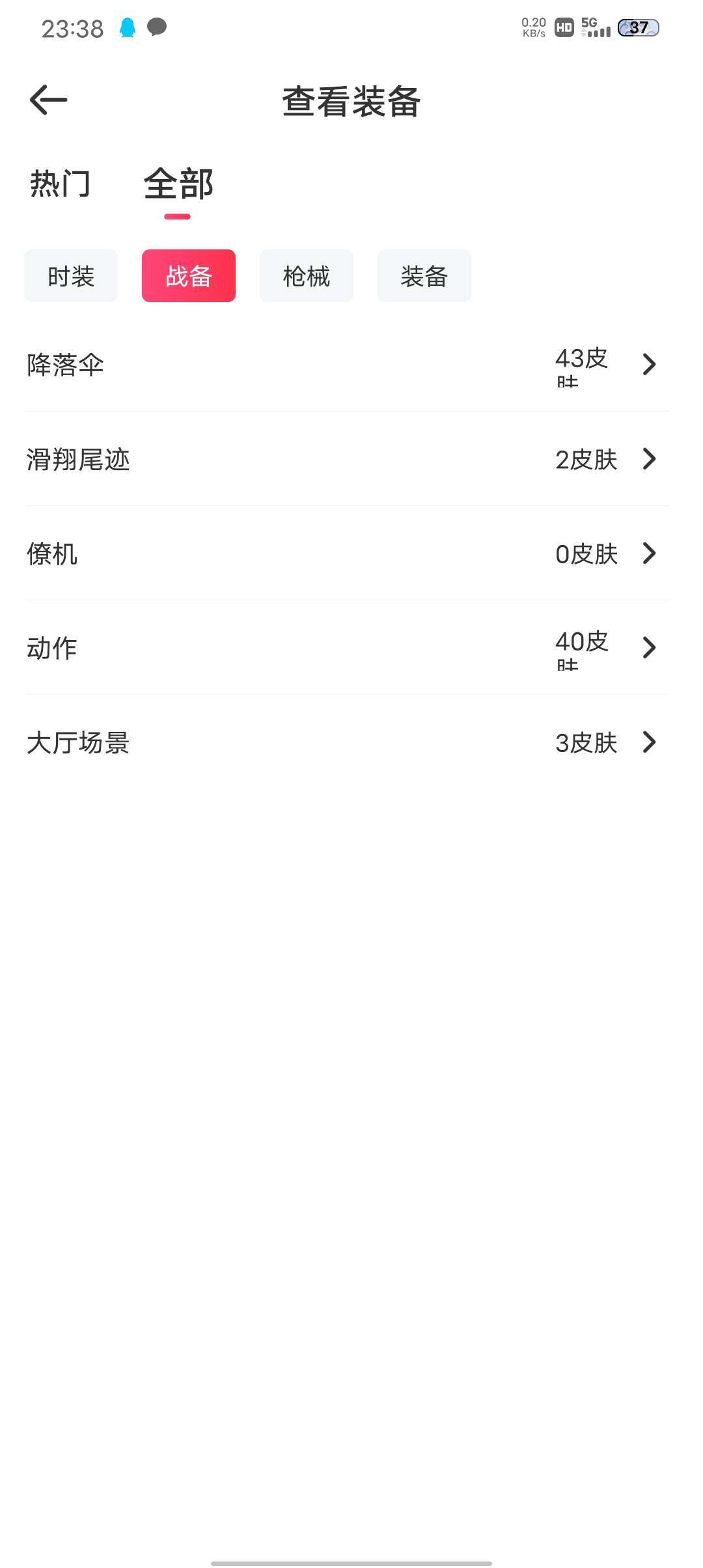This screenshot has height=1568, width=703.
Task: Filter by the 时装 chip
Action: pos(71,276)
